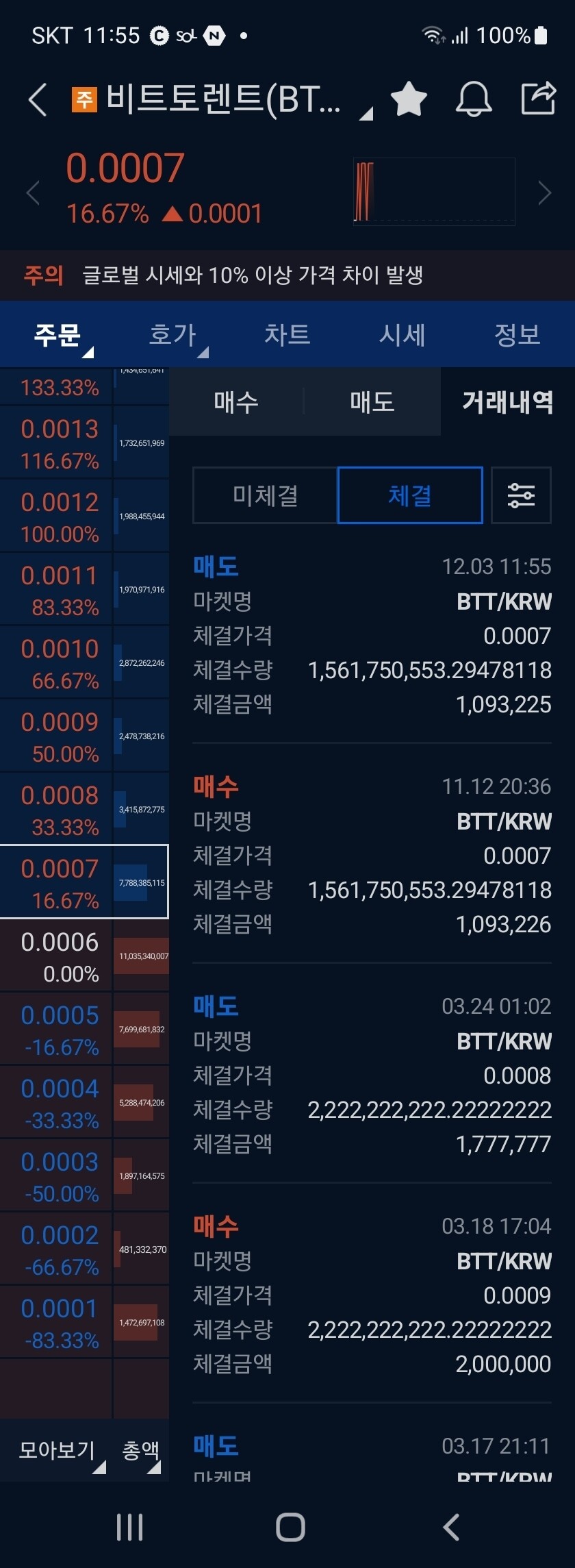The image size is (575, 1568).
Task: Go to previous coin with left chevron
Action: (x=33, y=192)
